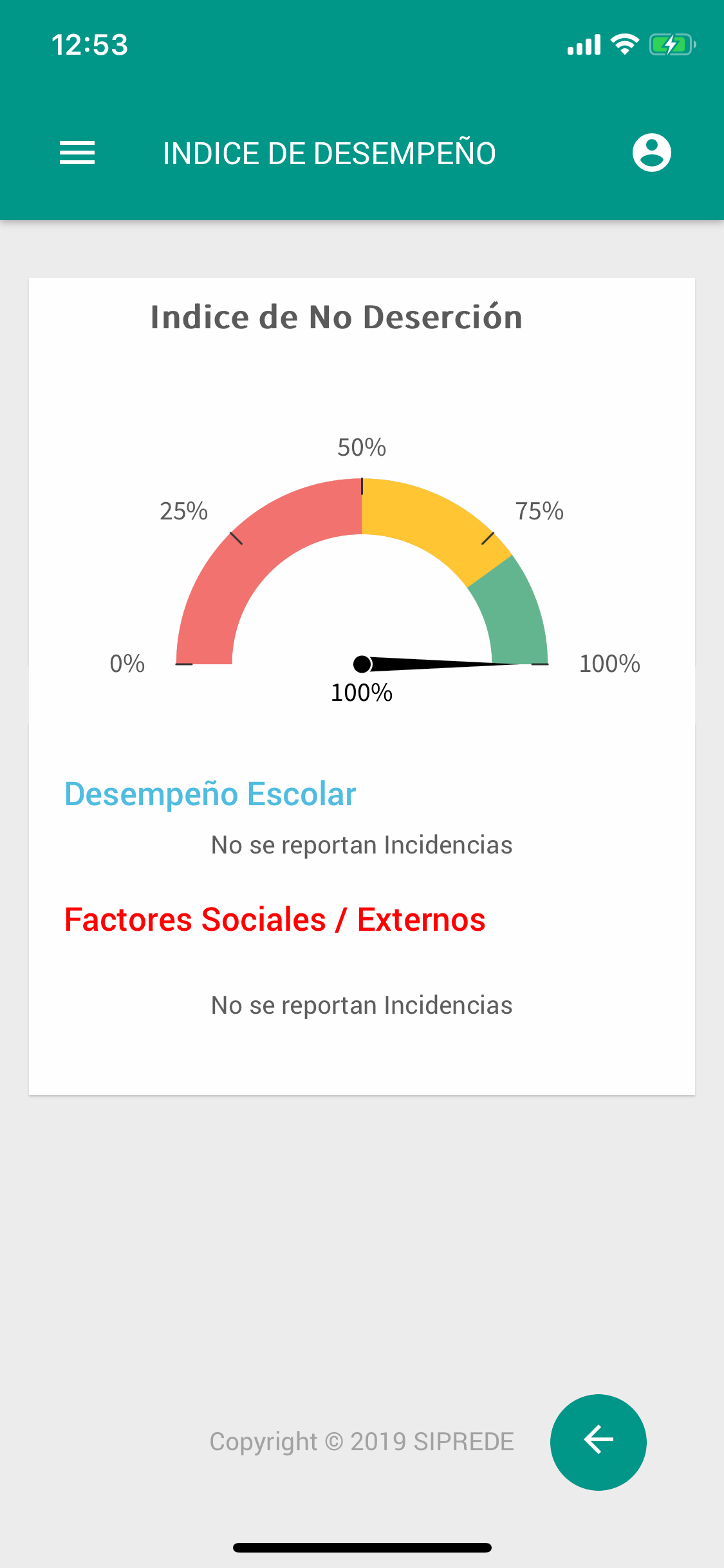This screenshot has height=1568, width=724.
Task: Open the hamburger drawer menu
Action: coord(77,153)
